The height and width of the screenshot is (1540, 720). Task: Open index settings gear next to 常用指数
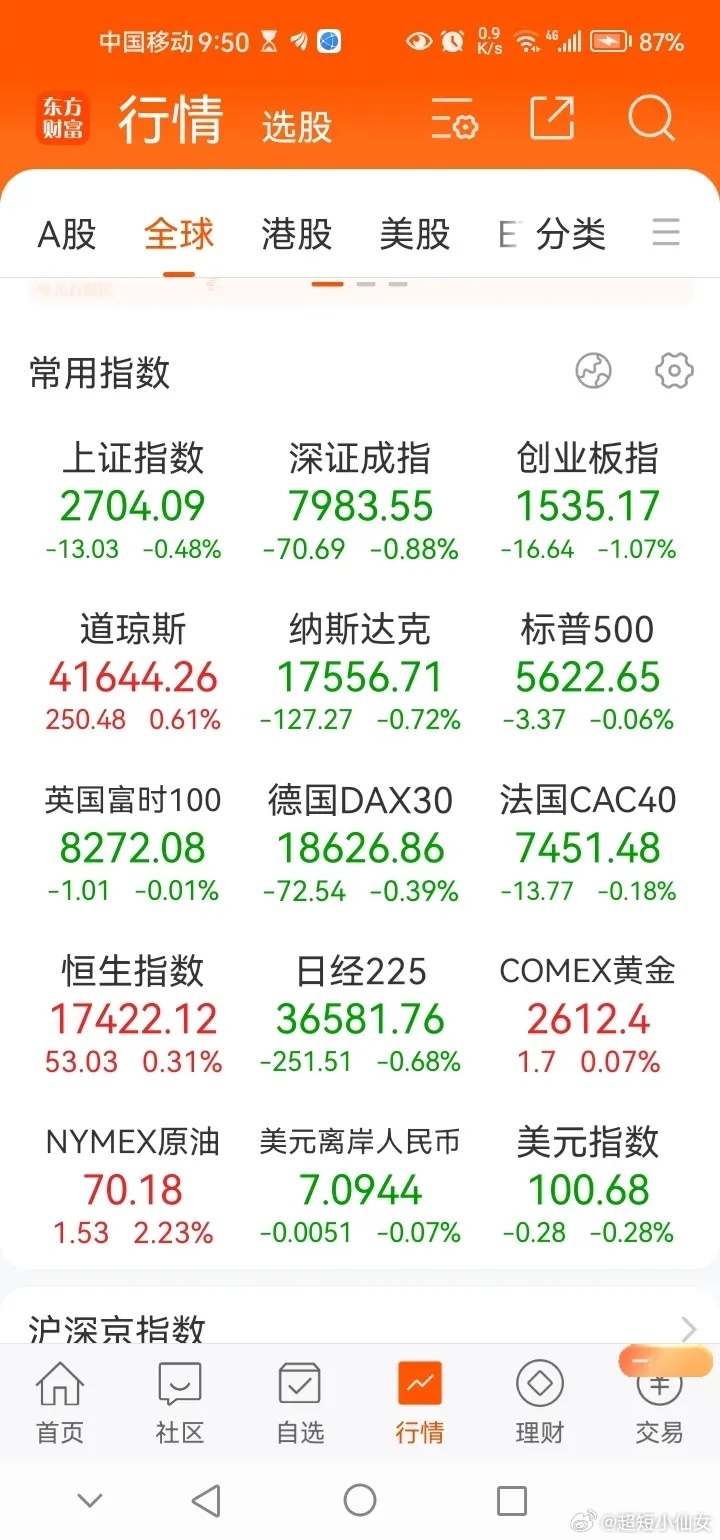674,371
